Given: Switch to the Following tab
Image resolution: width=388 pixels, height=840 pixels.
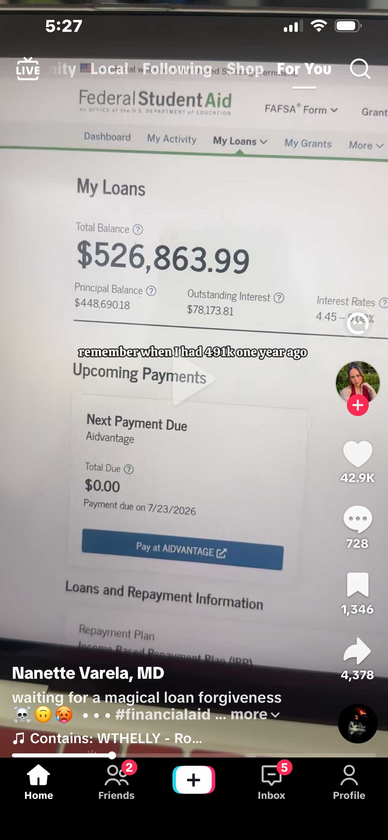Looking at the screenshot, I should tap(177, 69).
